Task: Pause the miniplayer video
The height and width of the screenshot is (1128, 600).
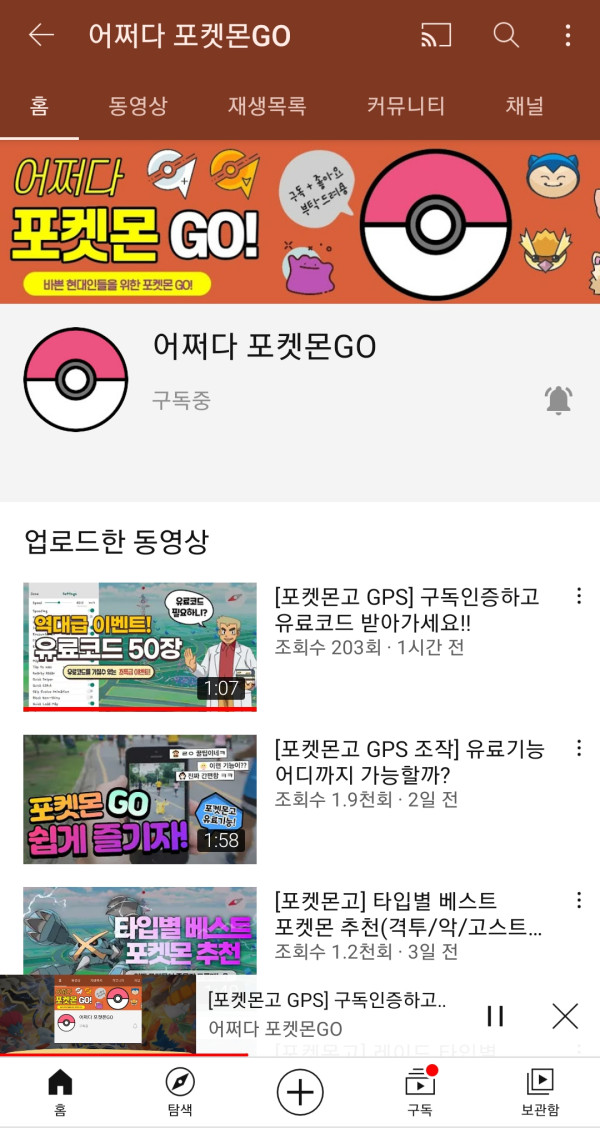Action: [x=495, y=1016]
